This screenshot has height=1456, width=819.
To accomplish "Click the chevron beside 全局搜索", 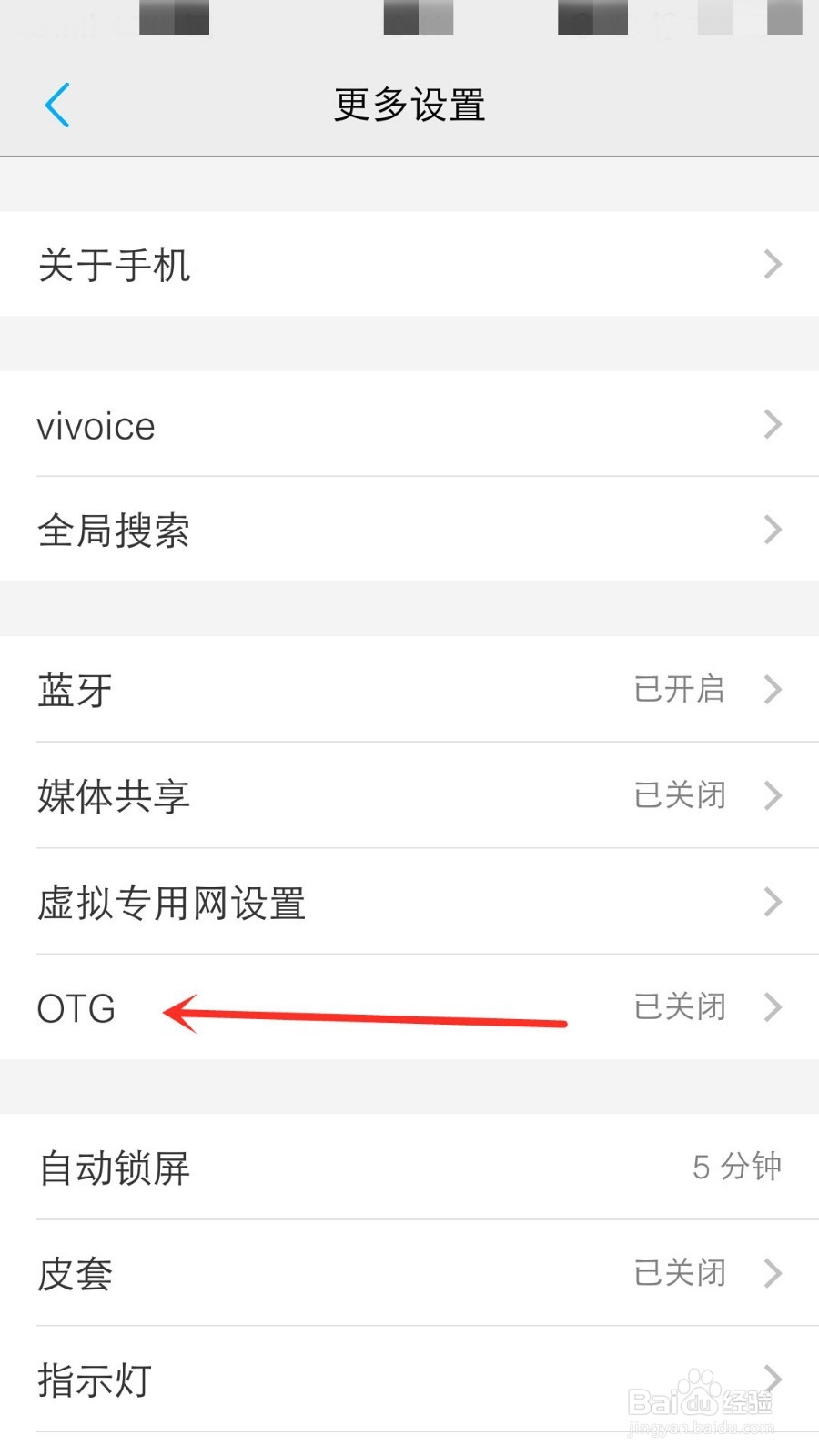I will (x=773, y=530).
